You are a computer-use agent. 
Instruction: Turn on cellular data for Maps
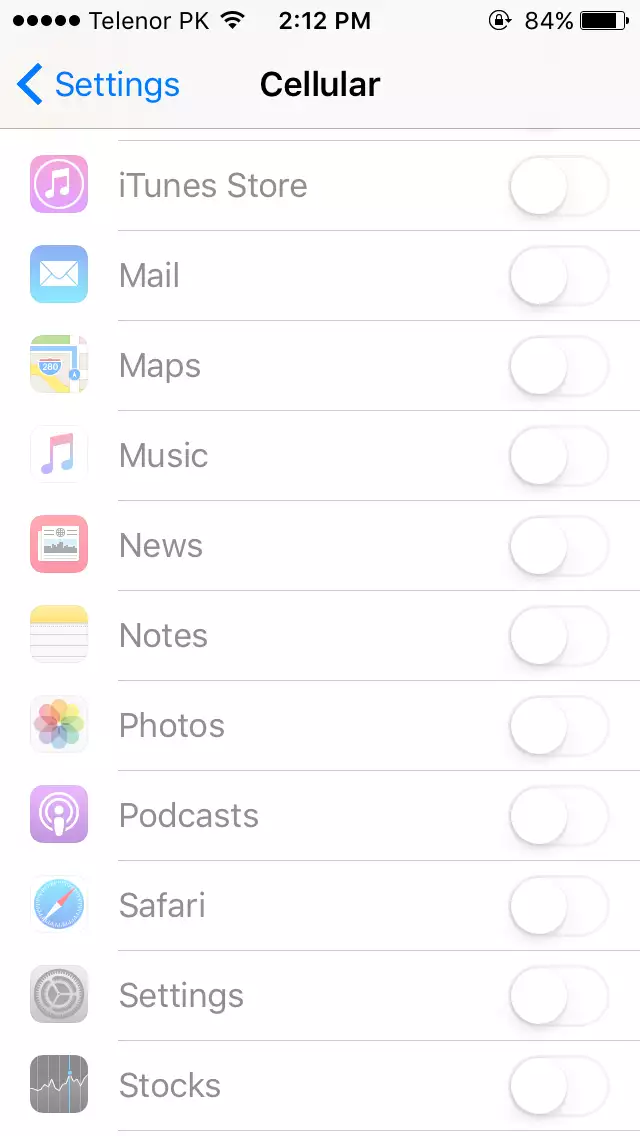pyautogui.click(x=558, y=366)
